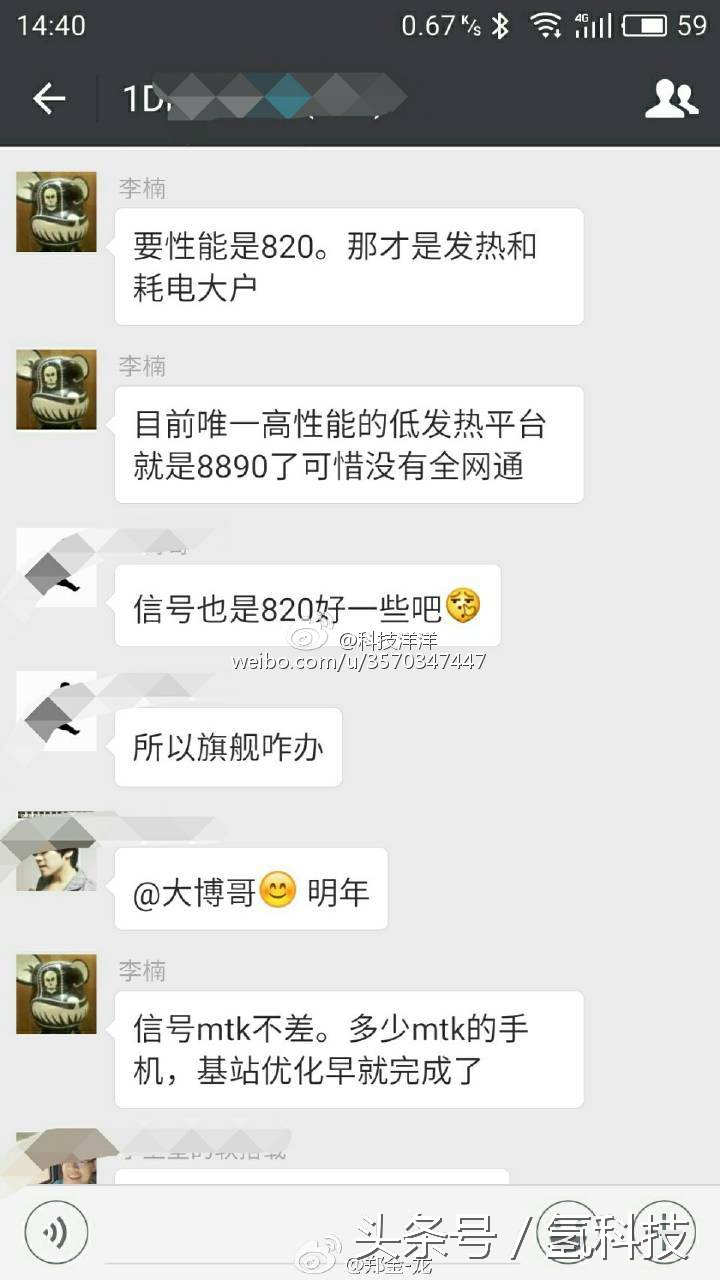Tap 李楠's vase avatar
Image resolution: width=720 pixels, height=1280 pixels.
(x=55, y=212)
